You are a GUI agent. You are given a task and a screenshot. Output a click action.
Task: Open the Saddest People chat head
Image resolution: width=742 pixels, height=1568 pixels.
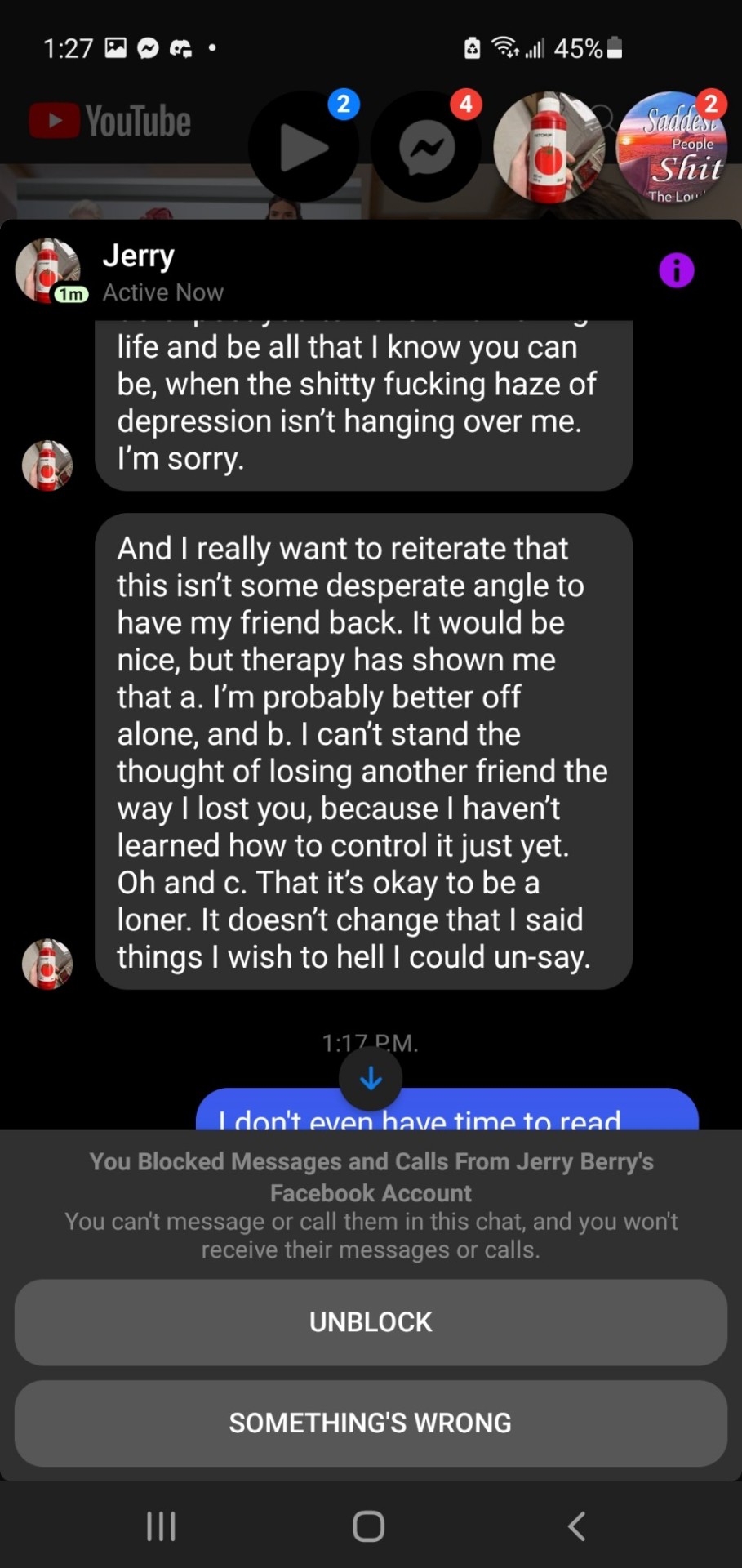(x=671, y=148)
